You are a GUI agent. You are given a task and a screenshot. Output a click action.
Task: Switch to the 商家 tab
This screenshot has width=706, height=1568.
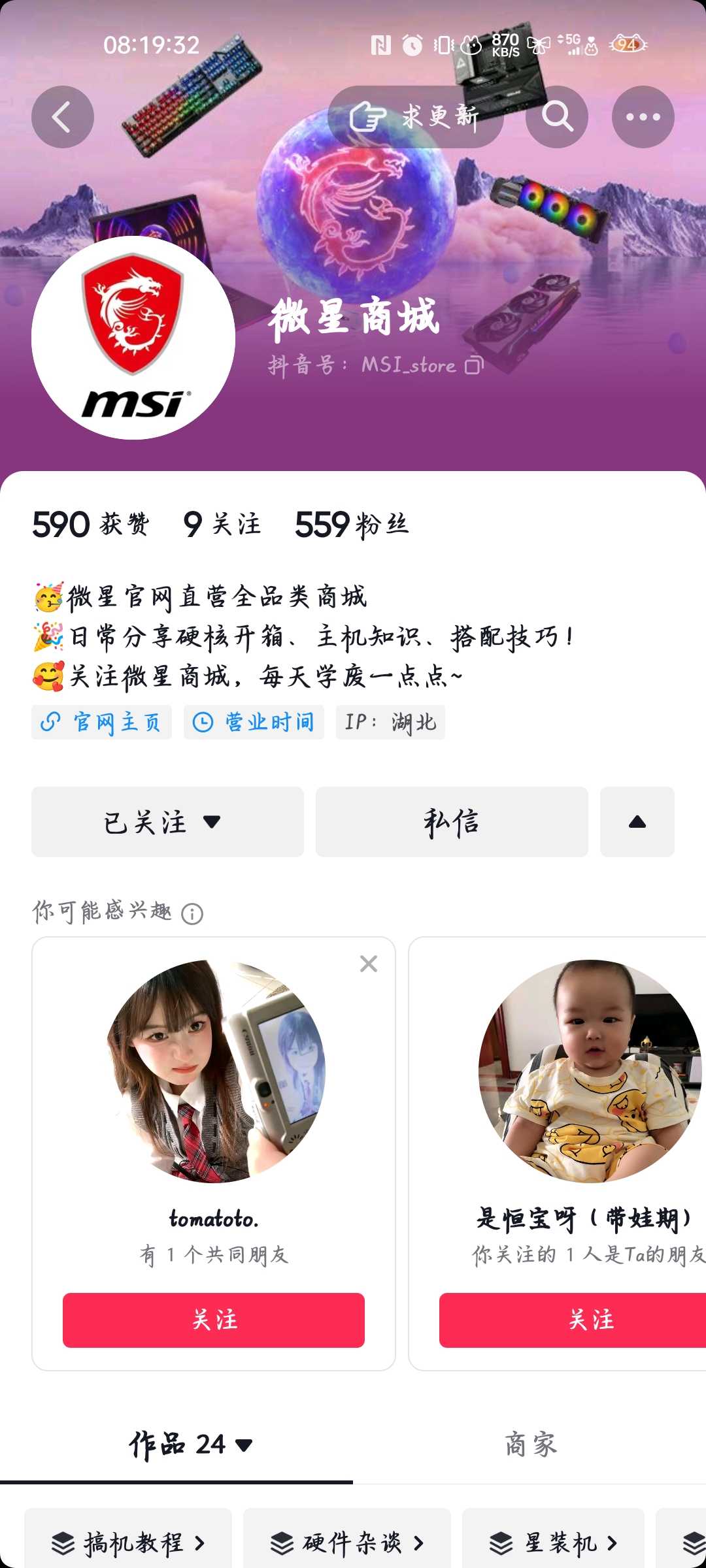(530, 1445)
